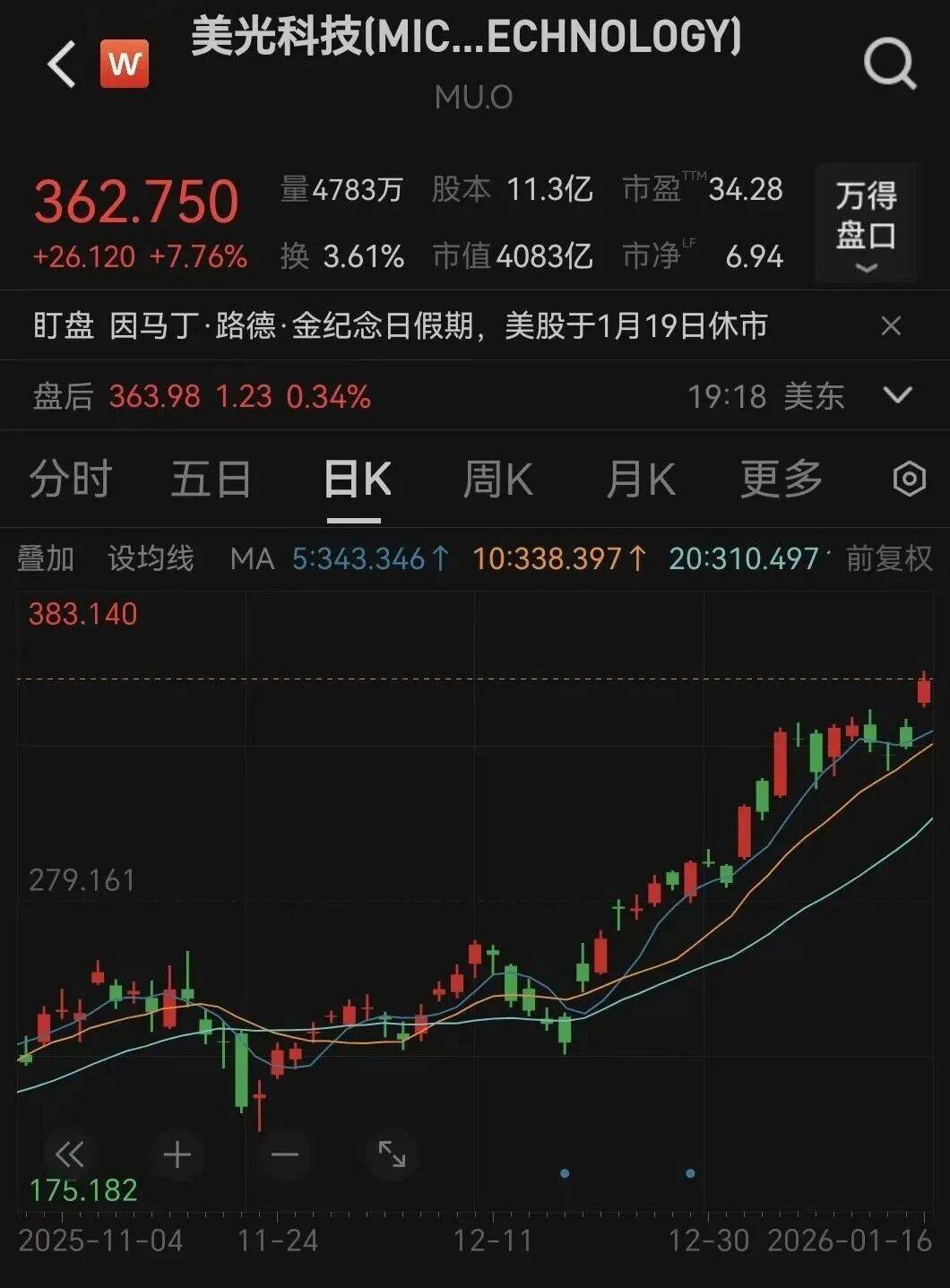This screenshot has height=1288, width=950.
Task: Expand the 万得盘口 panel
Action: (866, 224)
